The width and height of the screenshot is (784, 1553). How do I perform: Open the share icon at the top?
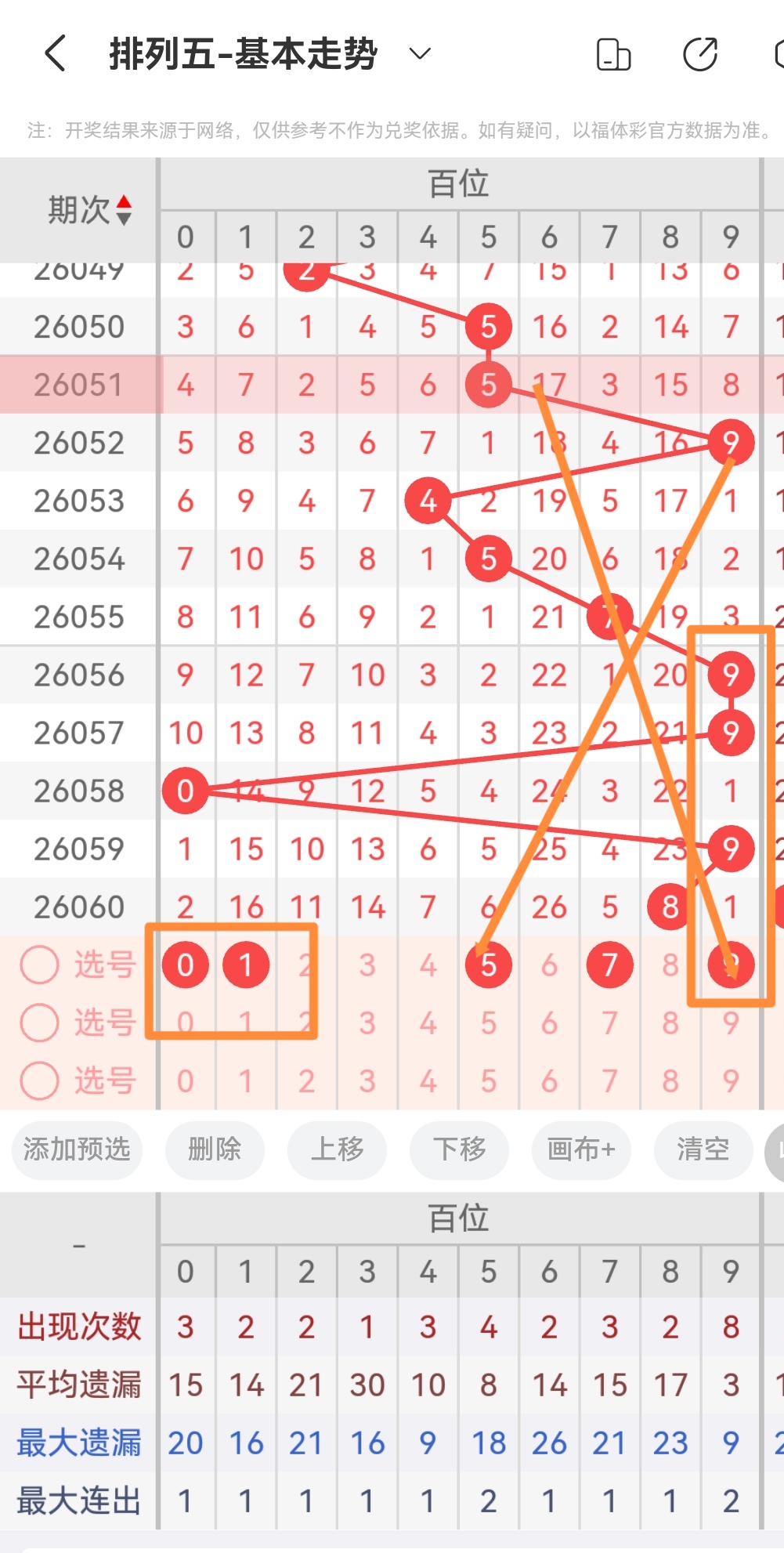click(x=701, y=55)
